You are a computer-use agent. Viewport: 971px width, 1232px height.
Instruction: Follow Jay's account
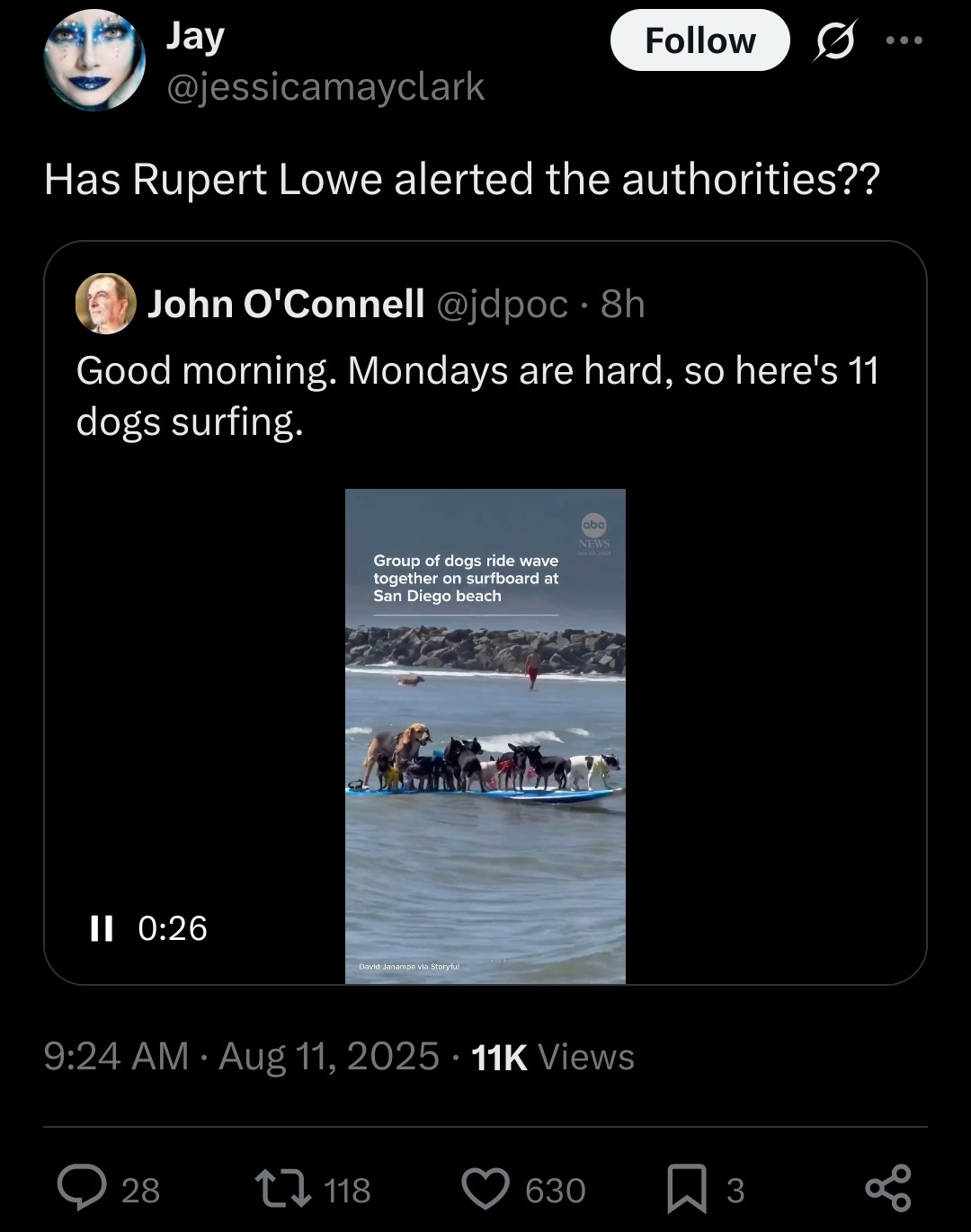click(699, 40)
